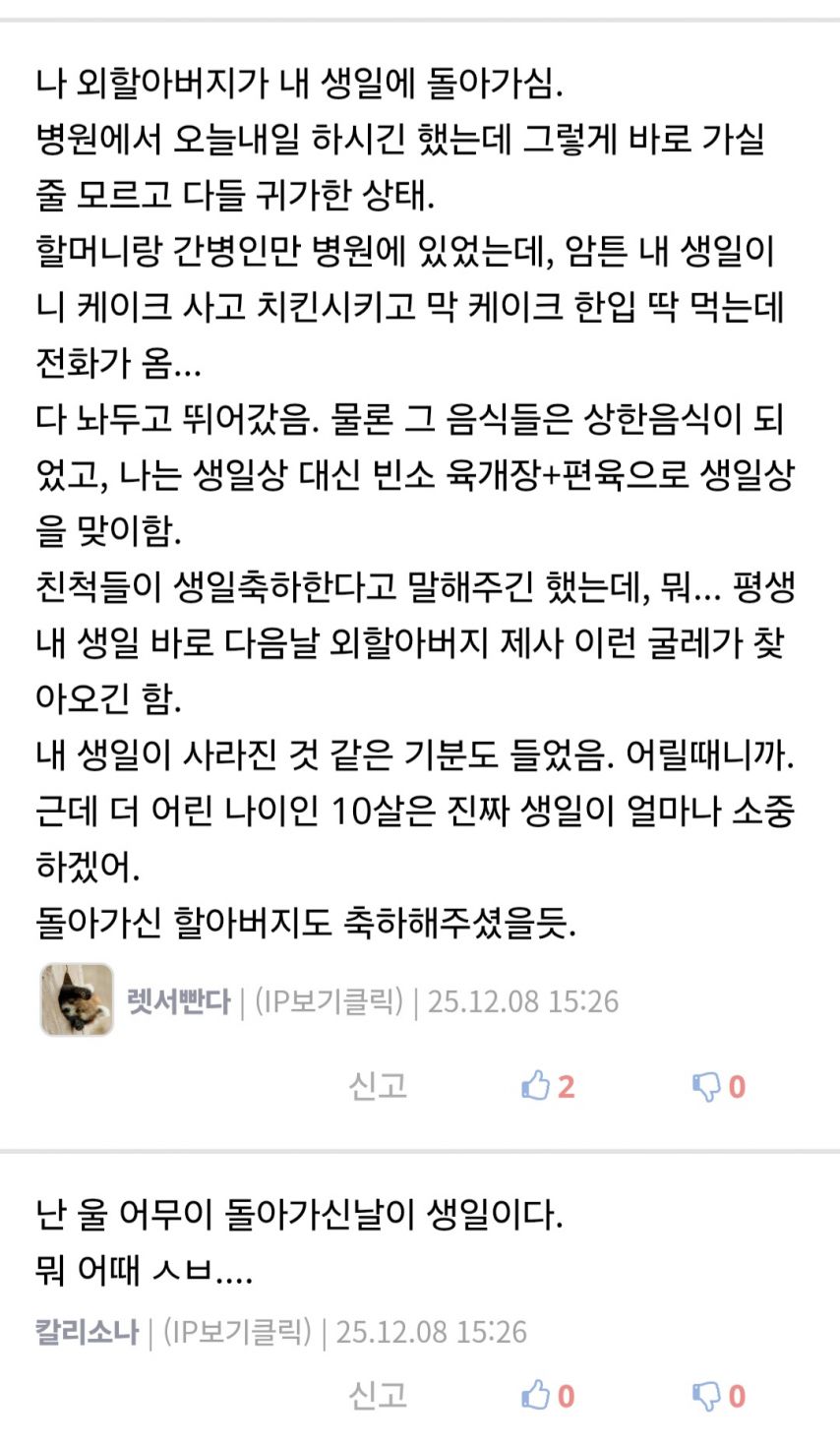Report 렛서빤다's comment via 신고
The image size is (840, 1447).
tap(378, 1086)
